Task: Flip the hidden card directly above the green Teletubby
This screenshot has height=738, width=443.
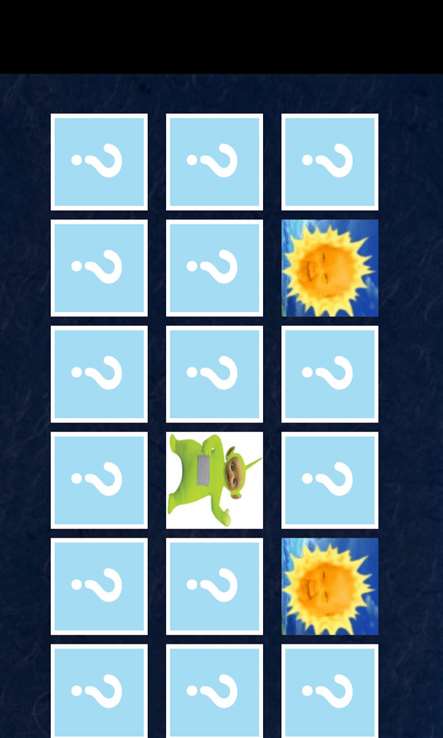Action: coord(214,374)
